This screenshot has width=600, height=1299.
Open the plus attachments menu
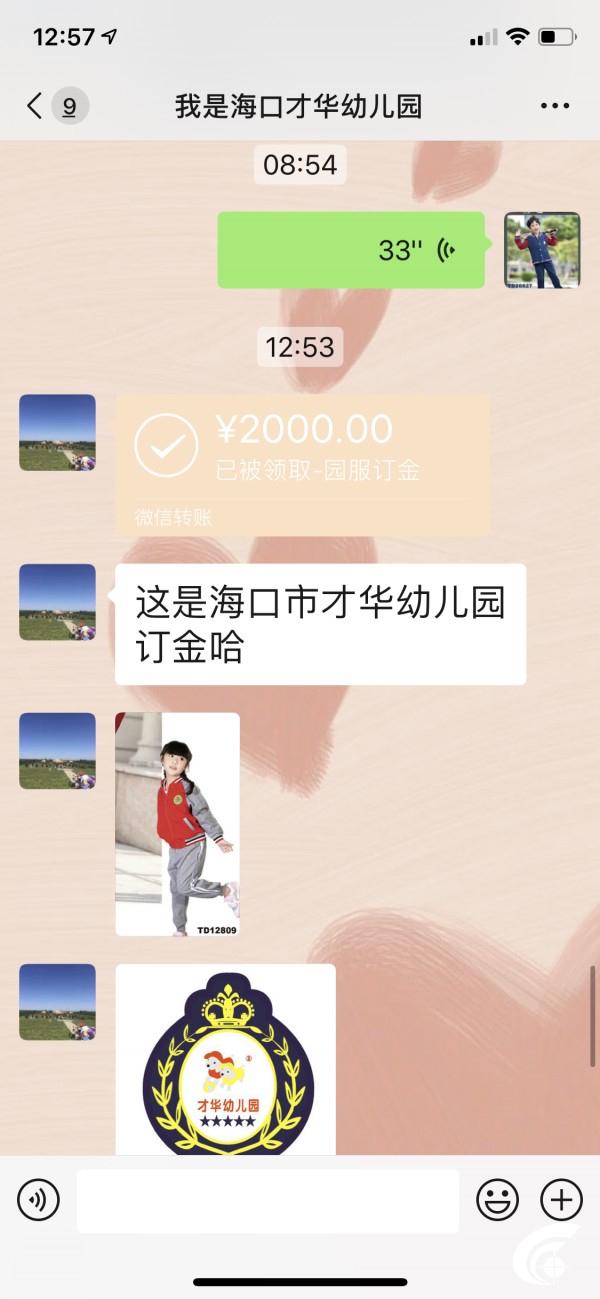tap(561, 1199)
